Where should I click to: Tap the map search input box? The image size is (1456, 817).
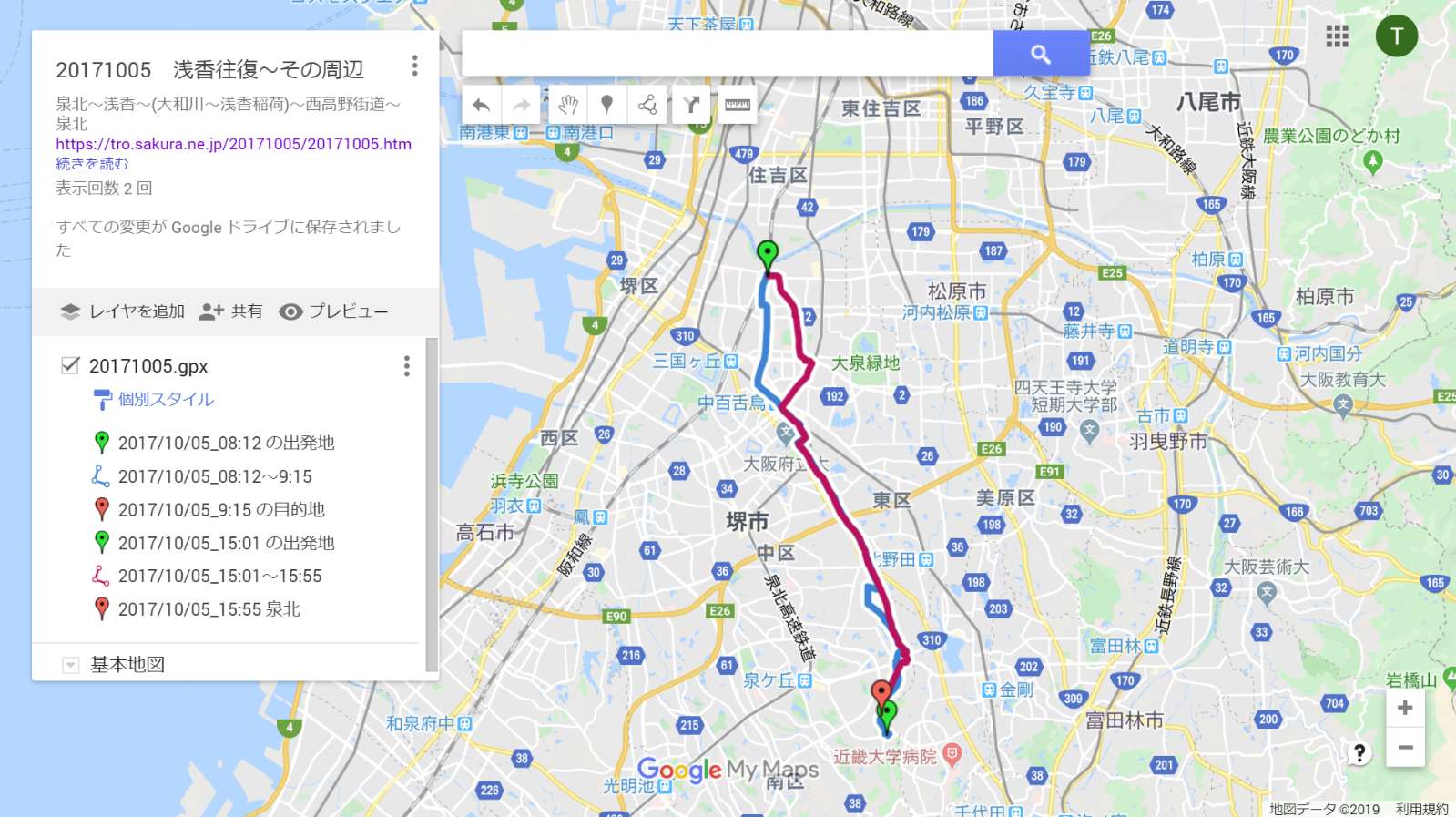click(x=727, y=54)
